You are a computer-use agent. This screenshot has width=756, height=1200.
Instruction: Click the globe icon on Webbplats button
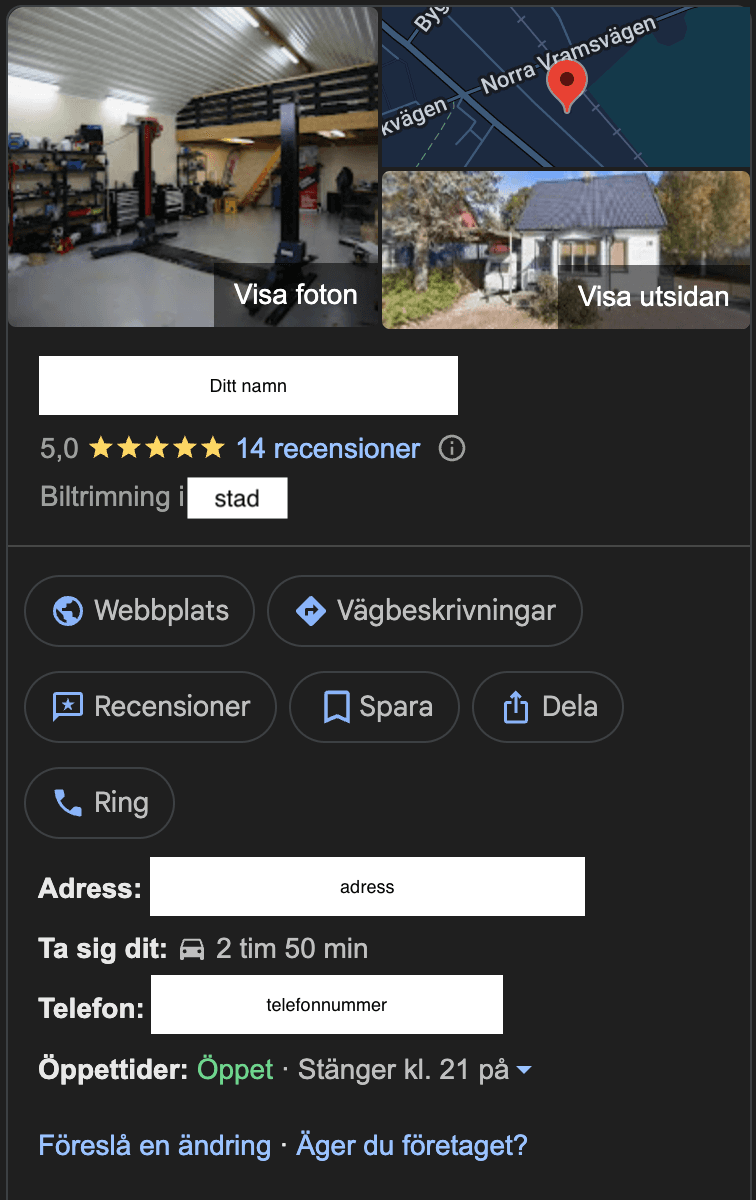click(x=67, y=610)
